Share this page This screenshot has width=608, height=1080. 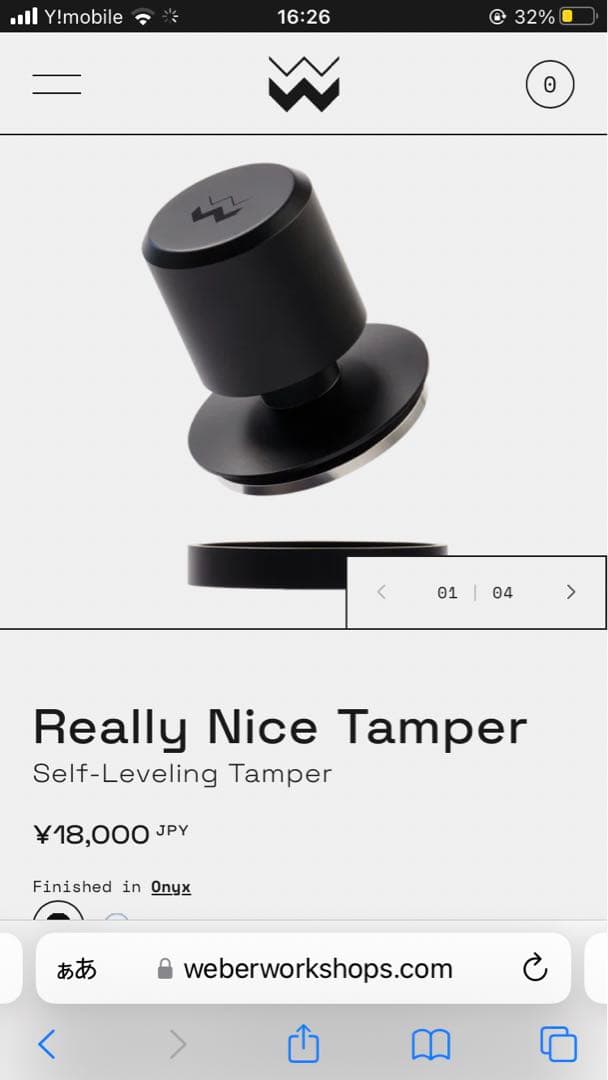point(303,1045)
